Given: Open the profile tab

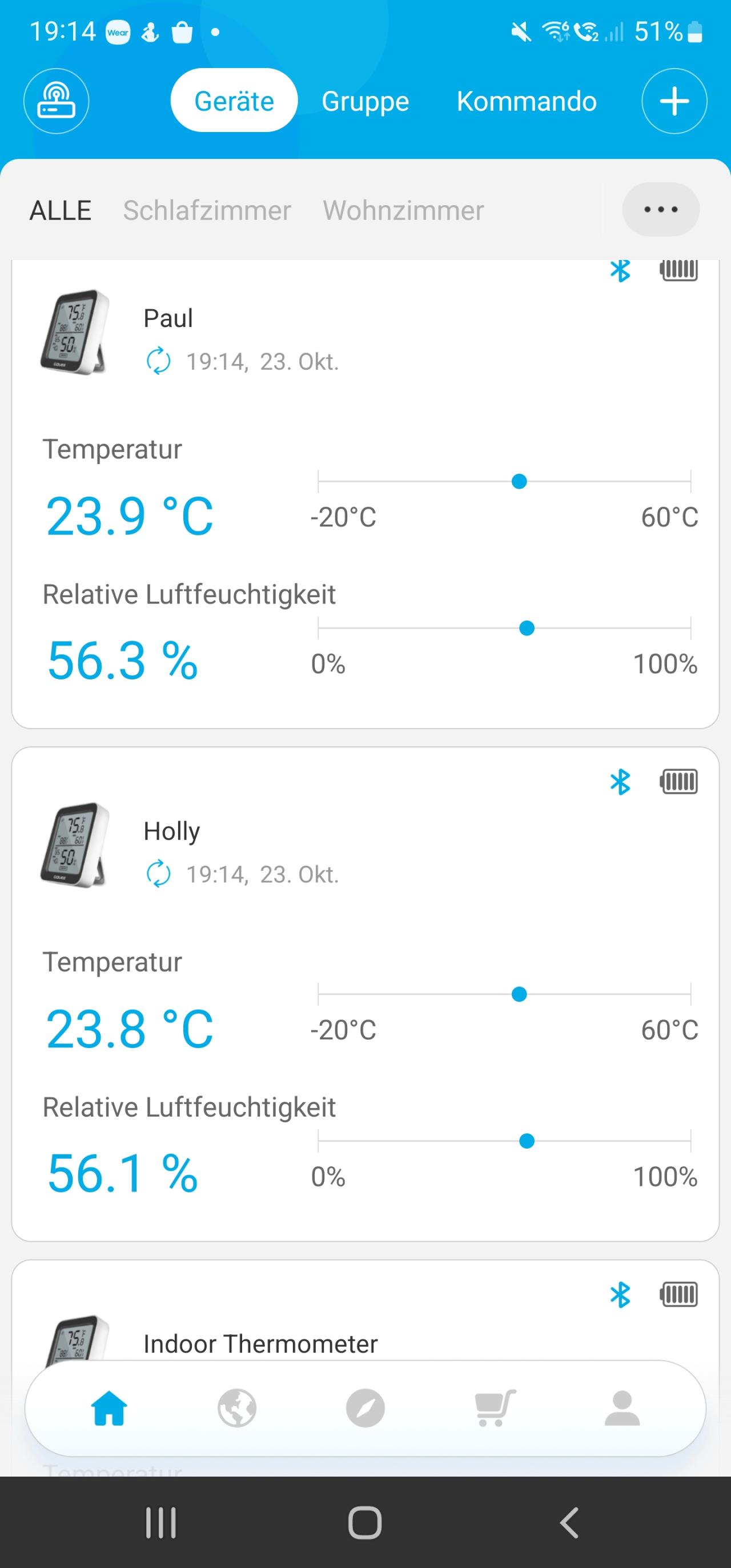Looking at the screenshot, I should tap(622, 1408).
